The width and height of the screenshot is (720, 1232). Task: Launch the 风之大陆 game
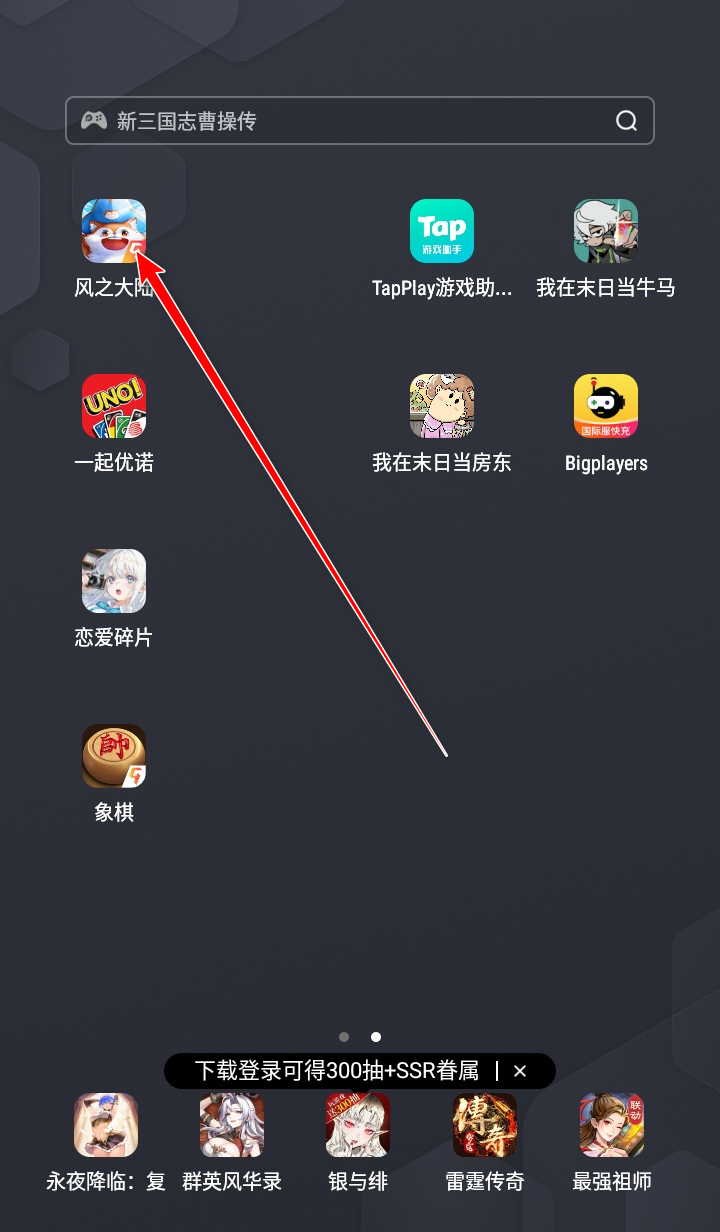114,232
